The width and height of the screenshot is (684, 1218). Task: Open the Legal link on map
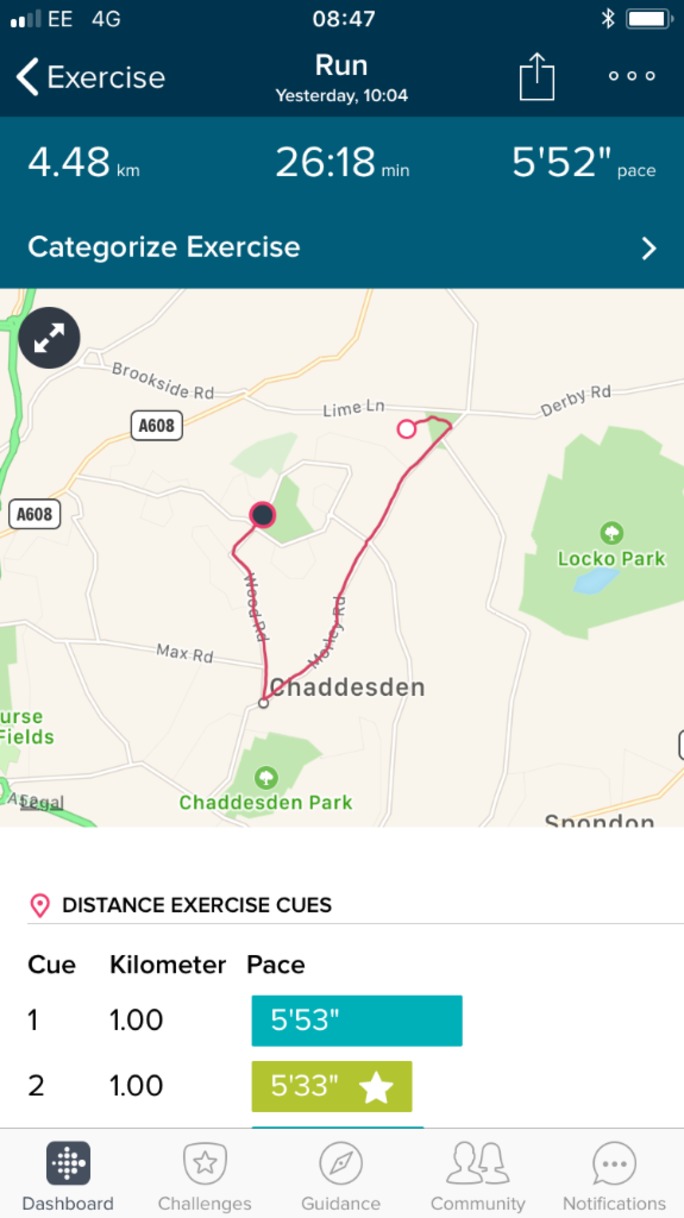pyautogui.click(x=42, y=803)
